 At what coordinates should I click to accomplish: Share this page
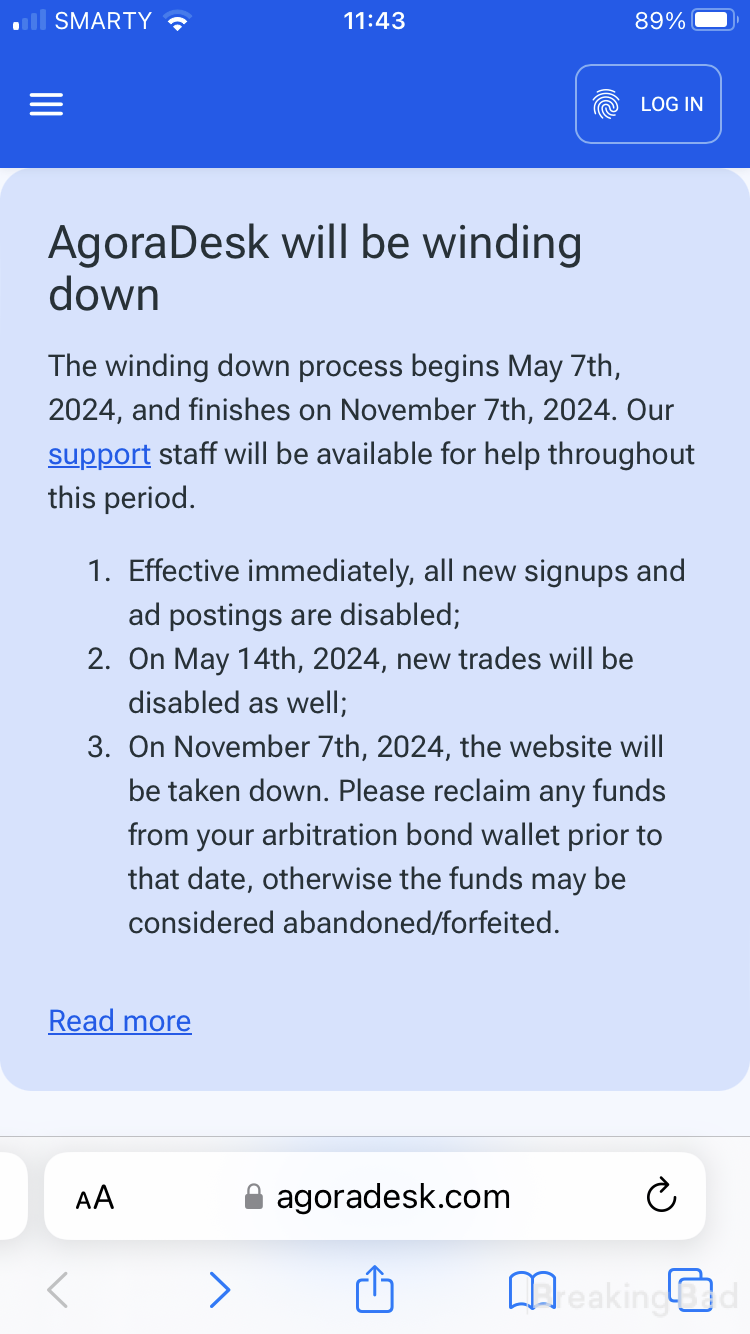point(375,1288)
